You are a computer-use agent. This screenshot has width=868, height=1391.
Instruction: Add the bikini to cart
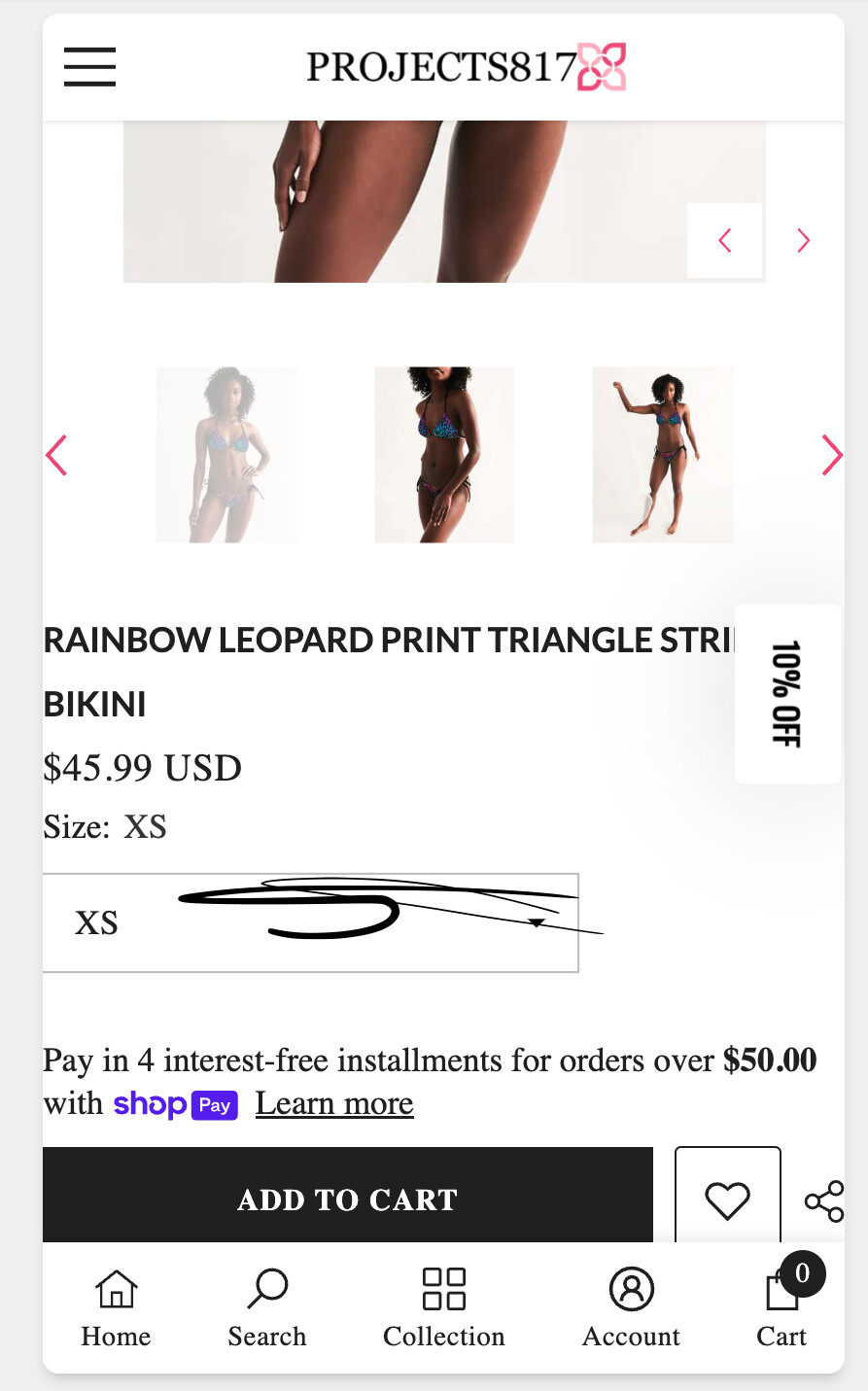click(347, 1199)
